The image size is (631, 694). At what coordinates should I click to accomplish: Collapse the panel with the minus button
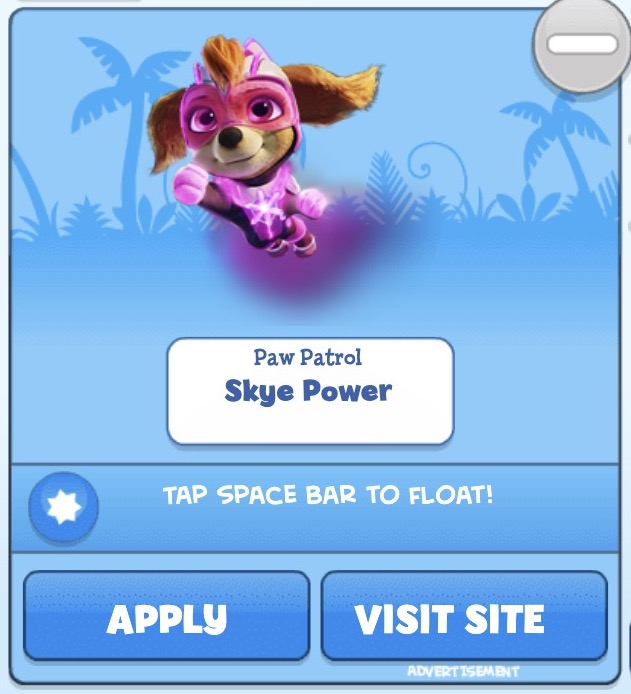click(x=583, y=44)
